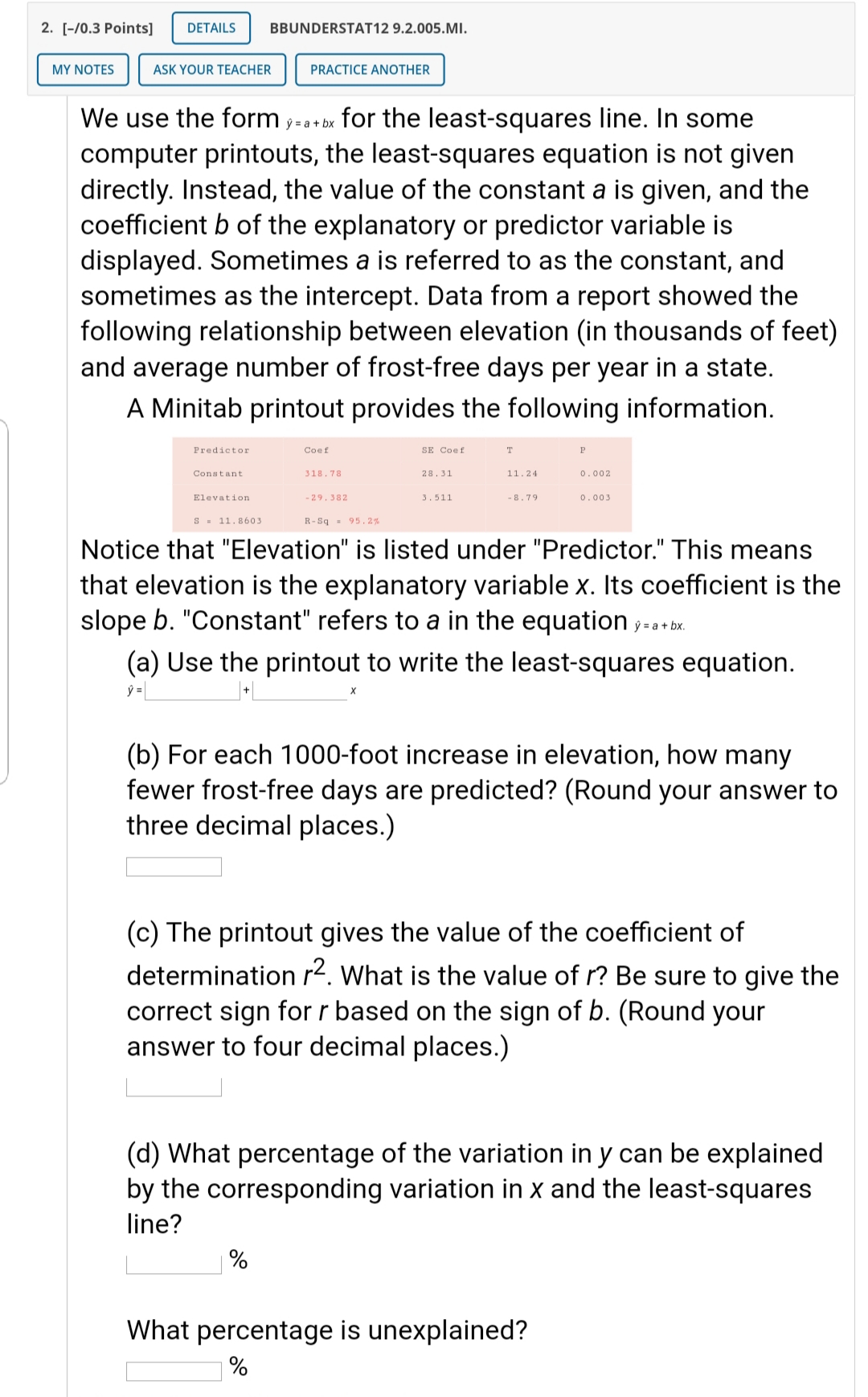This screenshot has width=868, height=1397.
Task: Click the % label beside part (d) box
Action: pyautogui.click(x=236, y=1262)
